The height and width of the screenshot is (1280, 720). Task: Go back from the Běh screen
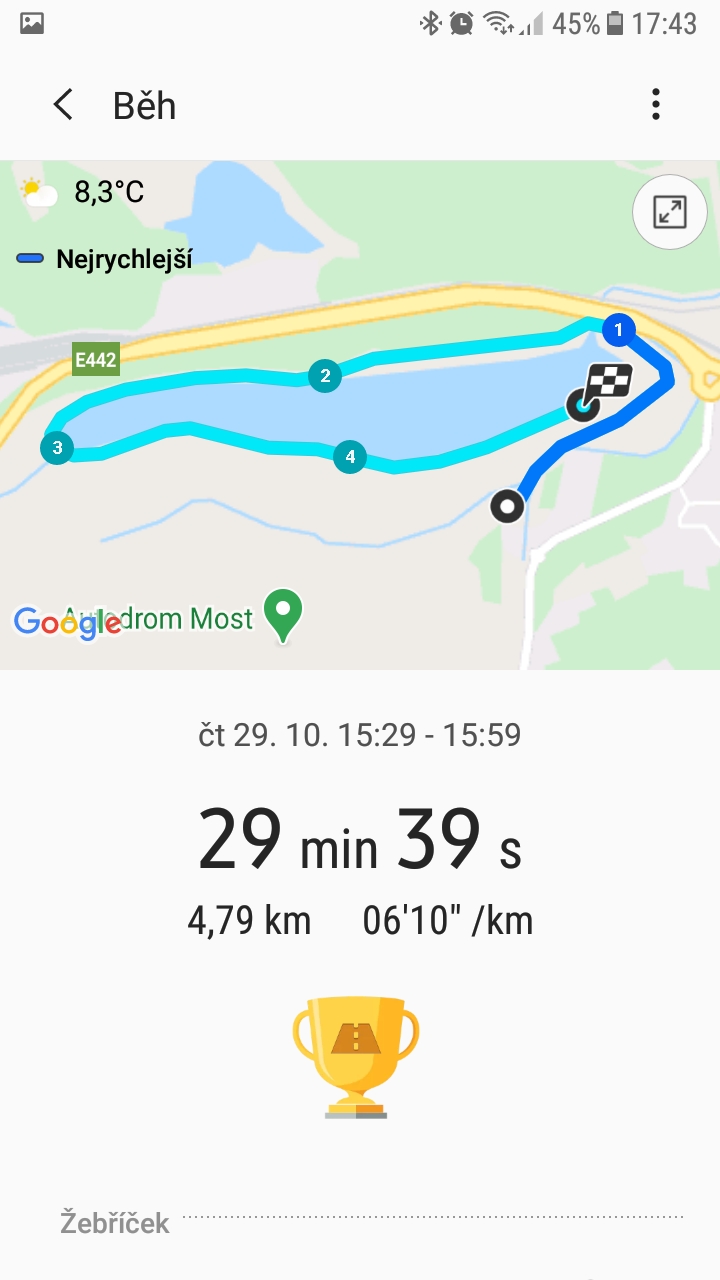(x=63, y=105)
